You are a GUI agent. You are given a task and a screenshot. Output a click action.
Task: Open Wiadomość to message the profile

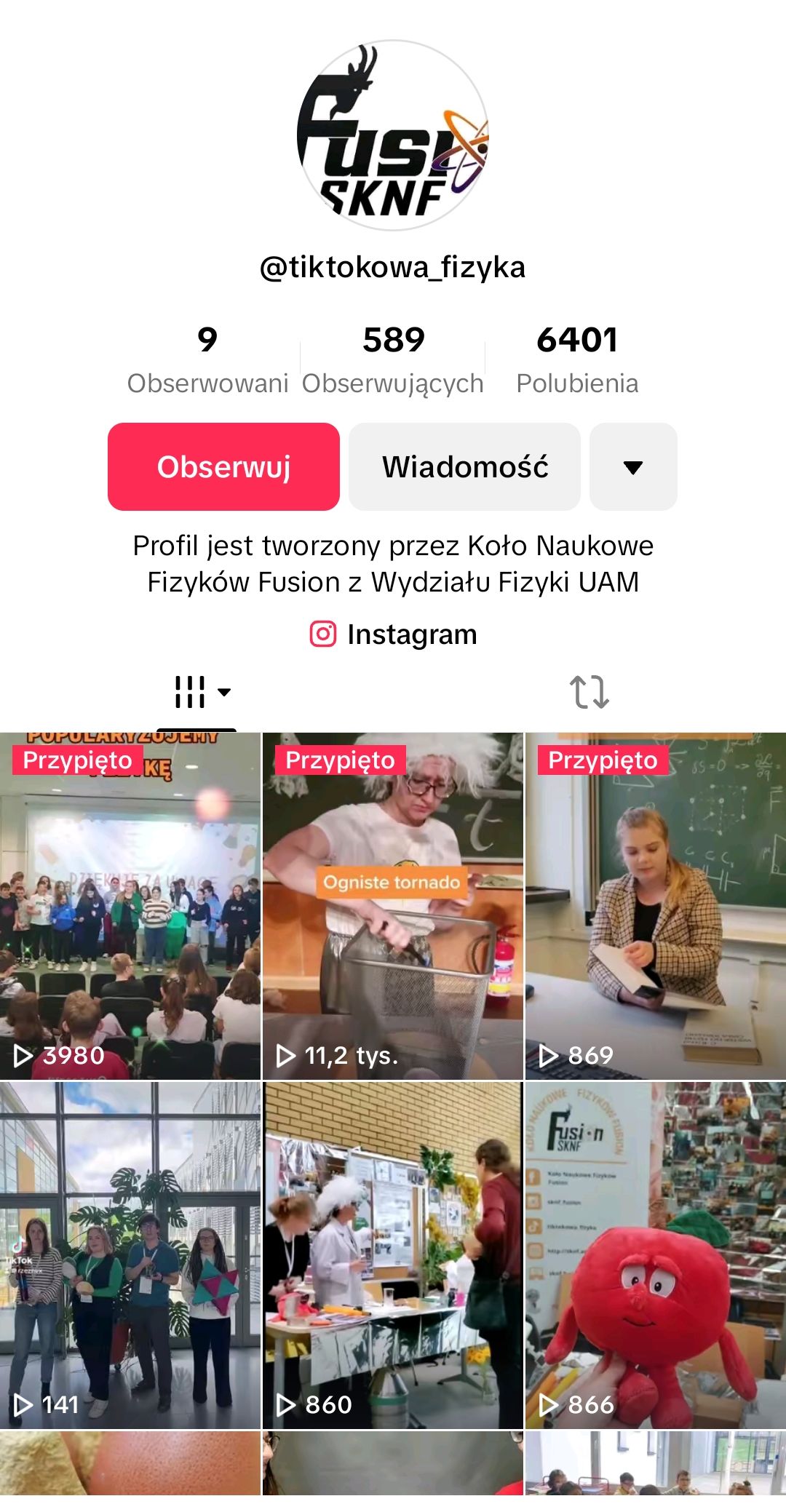tap(464, 466)
